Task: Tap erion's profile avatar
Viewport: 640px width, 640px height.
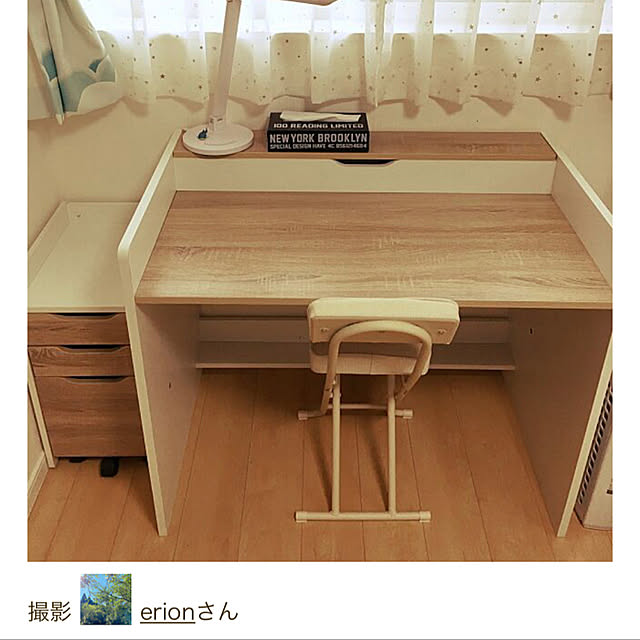Action: (x=106, y=599)
